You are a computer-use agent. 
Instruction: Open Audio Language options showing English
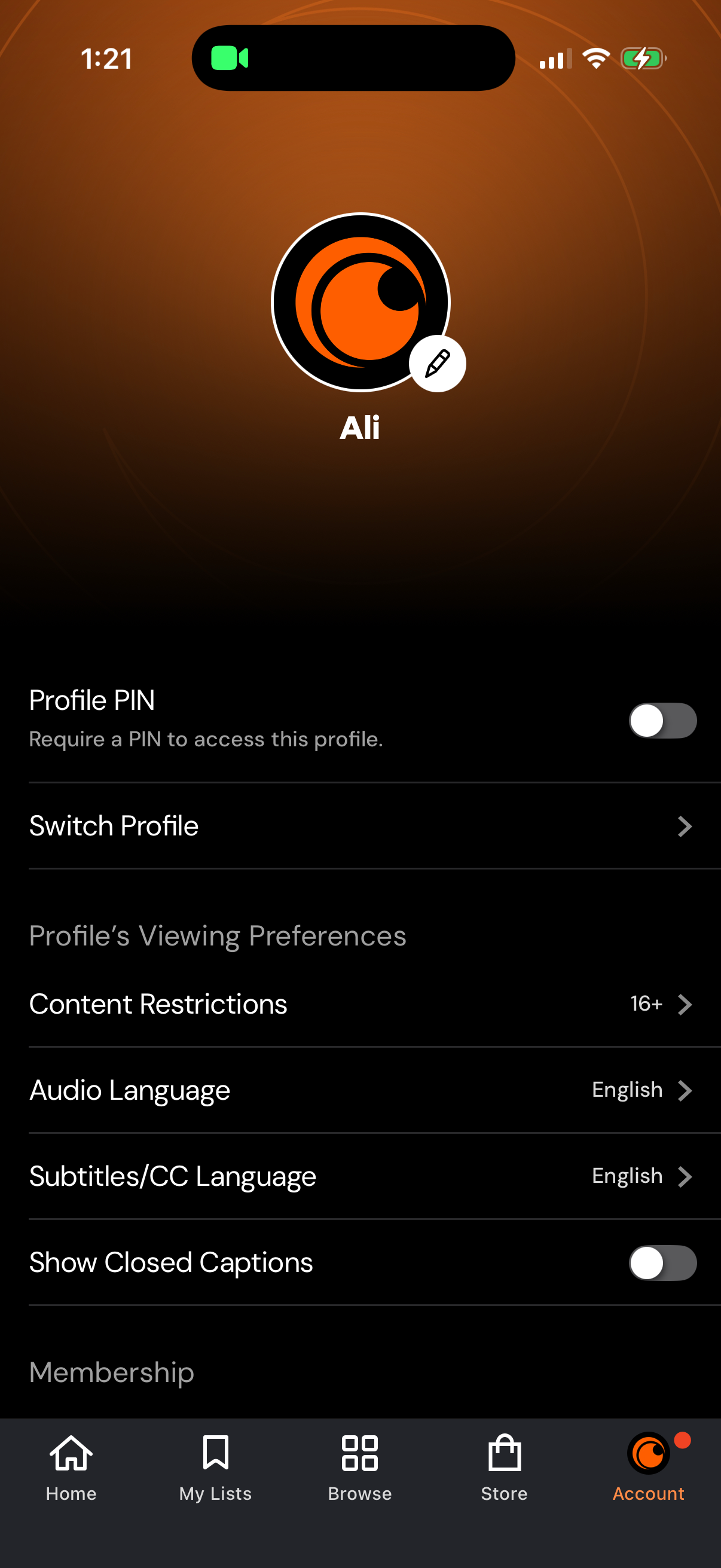pyautogui.click(x=360, y=1090)
